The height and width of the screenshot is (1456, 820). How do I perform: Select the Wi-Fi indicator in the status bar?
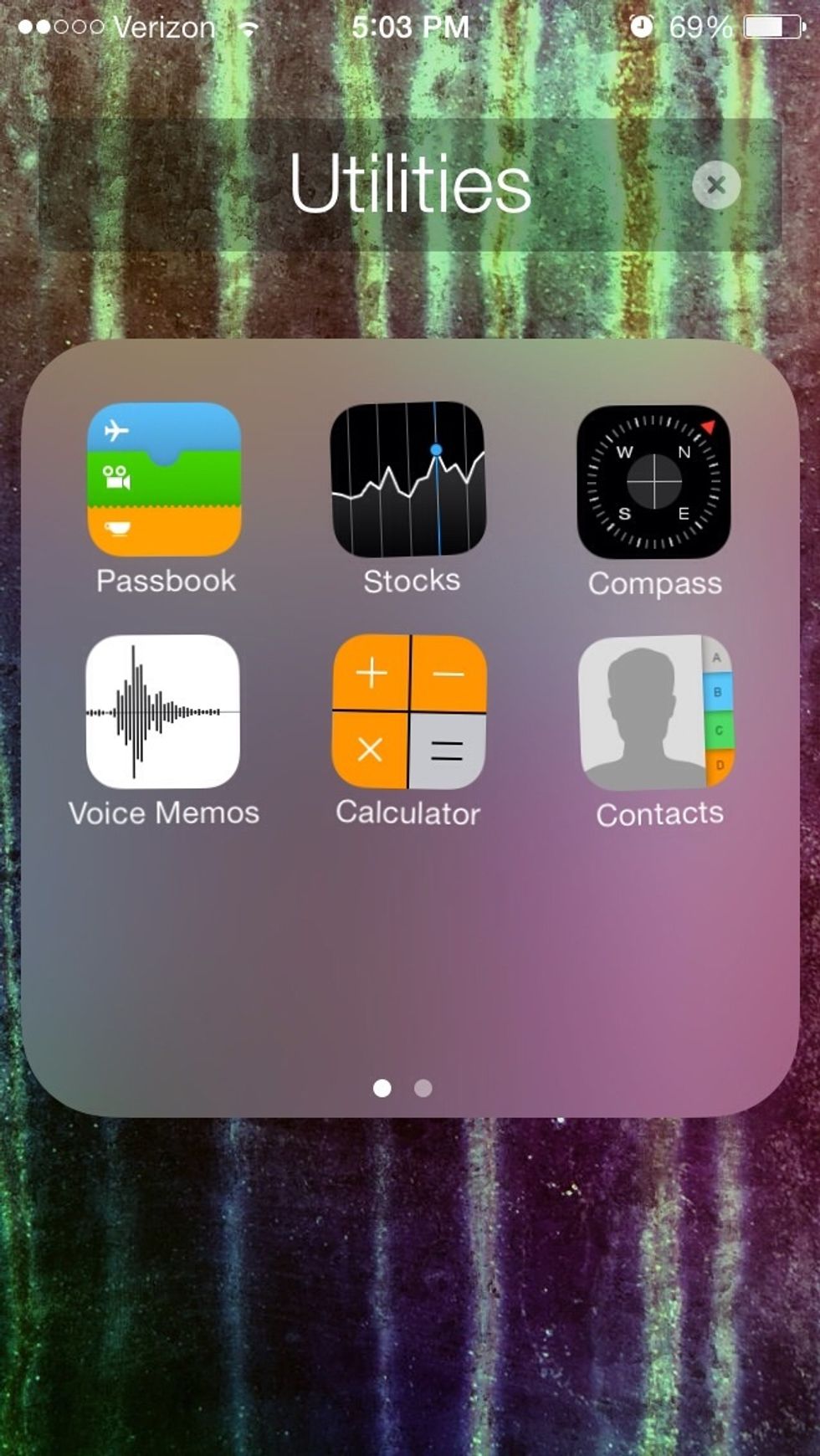point(249,27)
